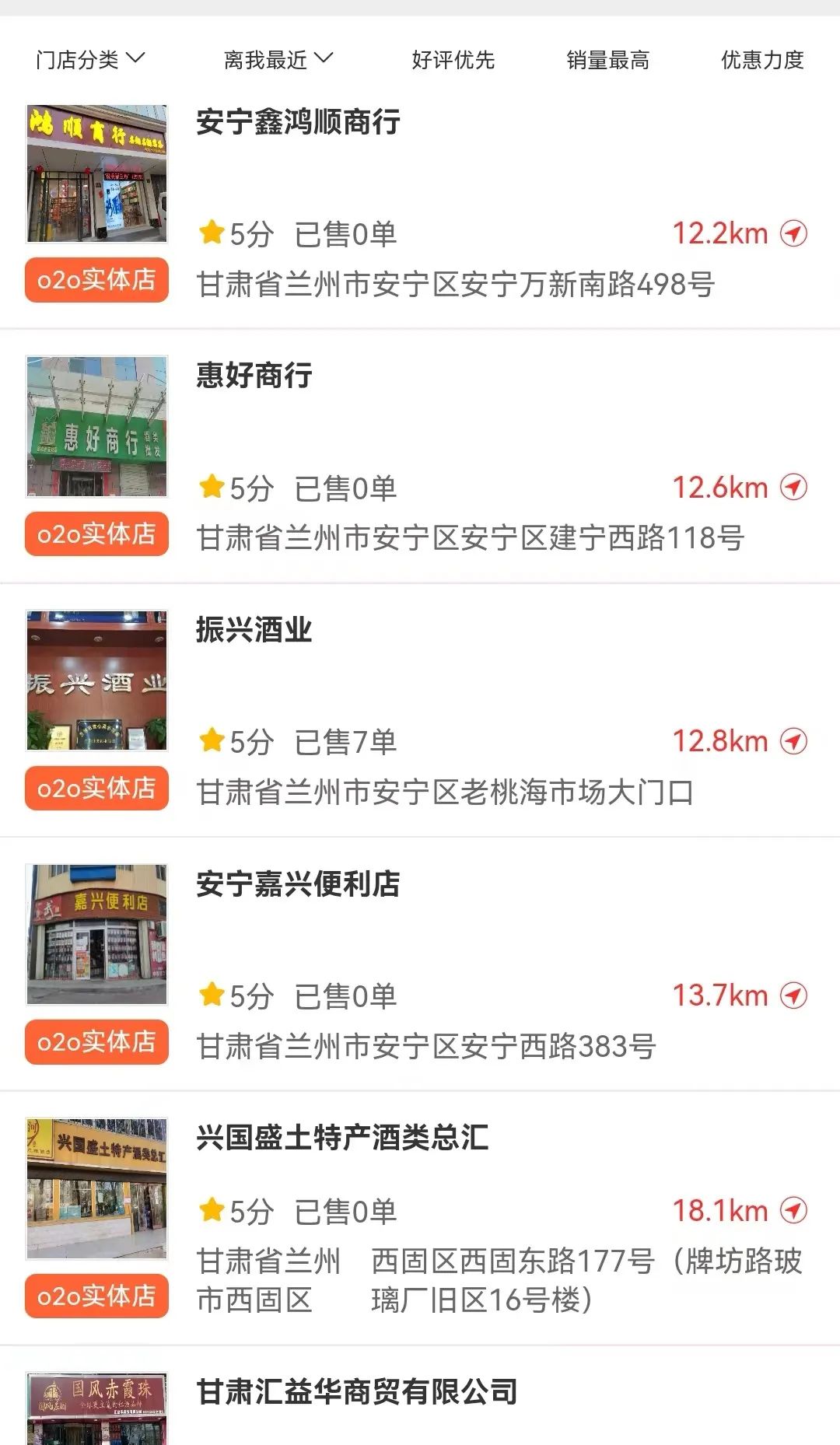The height and width of the screenshot is (1445, 840).
Task: Open the 甘肃汇益华商贸有限公司 store
Action: pos(420,1397)
